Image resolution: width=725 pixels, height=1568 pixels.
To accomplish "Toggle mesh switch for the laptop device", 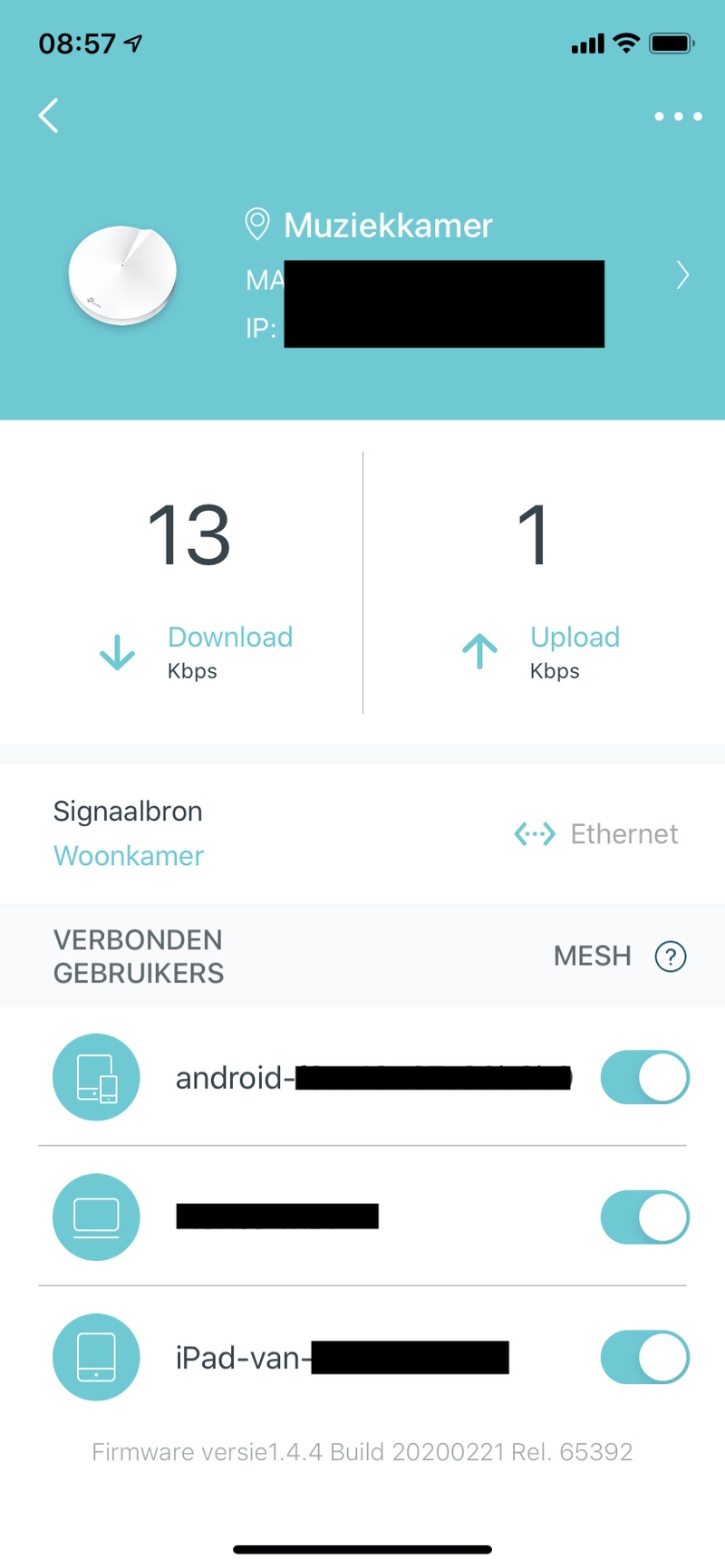I will pyautogui.click(x=644, y=1217).
